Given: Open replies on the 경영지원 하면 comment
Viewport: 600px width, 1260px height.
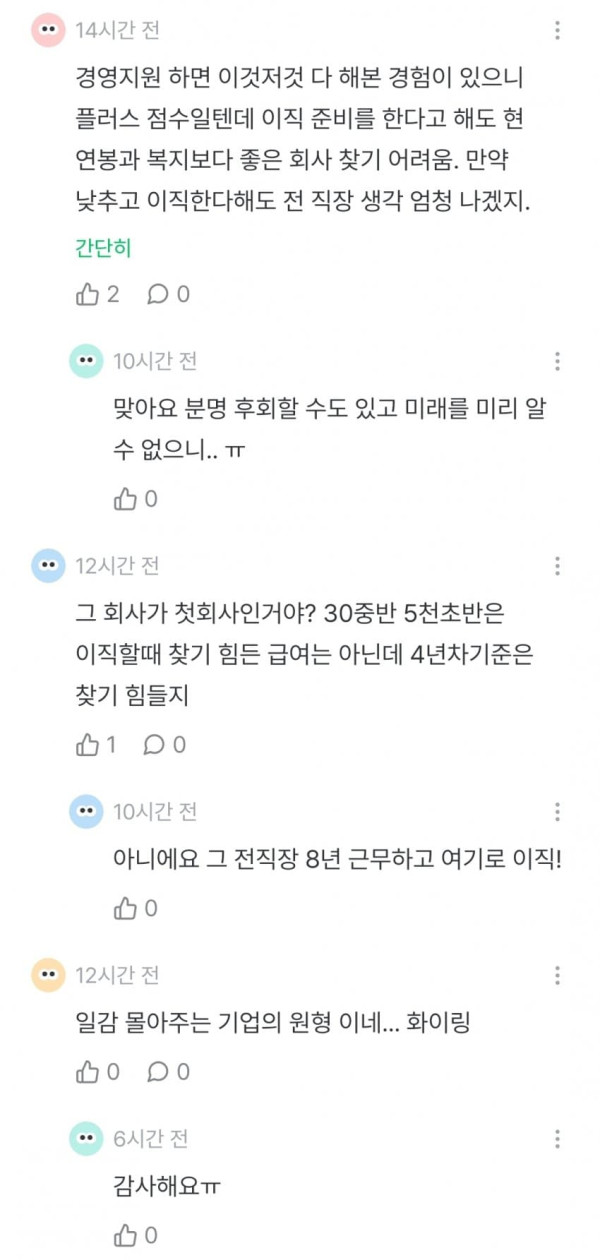Looking at the screenshot, I should tap(168, 294).
